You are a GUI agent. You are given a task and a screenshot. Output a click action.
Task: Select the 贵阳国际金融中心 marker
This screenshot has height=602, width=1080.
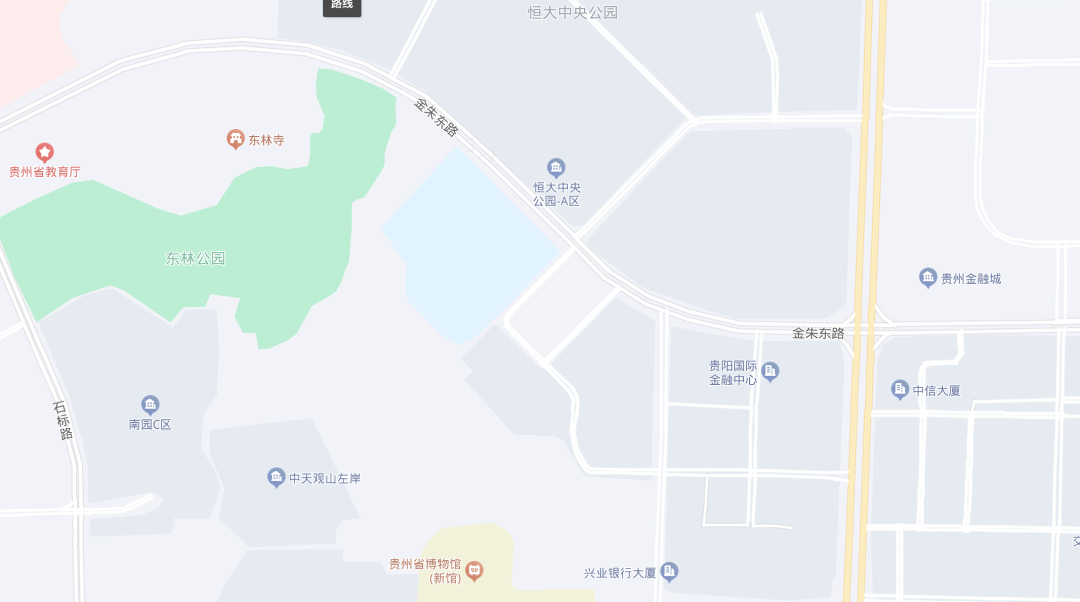pos(770,372)
